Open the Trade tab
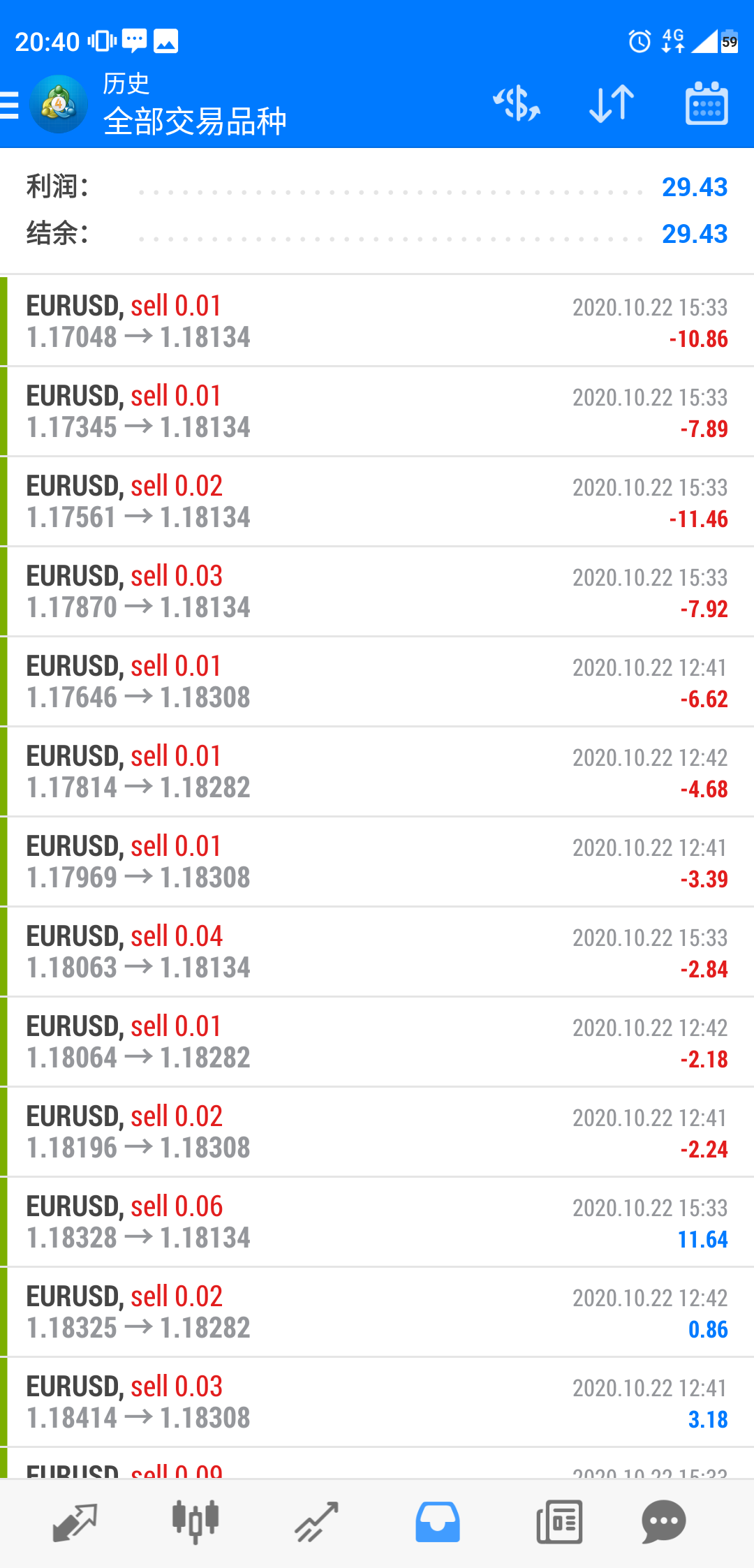754x1568 pixels. [316, 1522]
